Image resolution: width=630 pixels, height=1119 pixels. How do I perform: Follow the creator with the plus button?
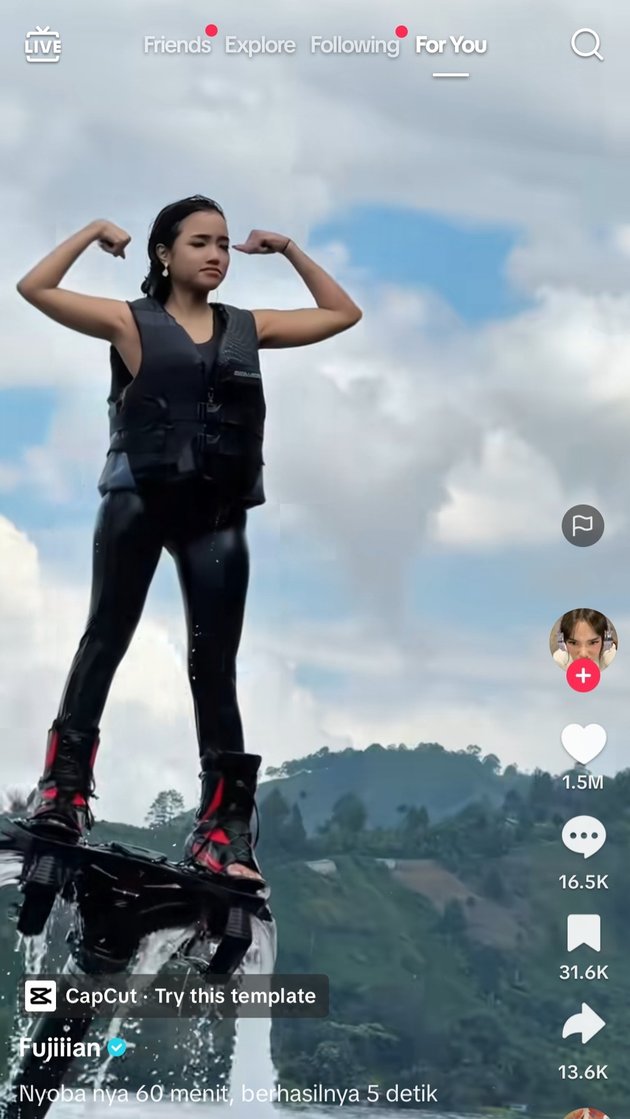(x=583, y=676)
